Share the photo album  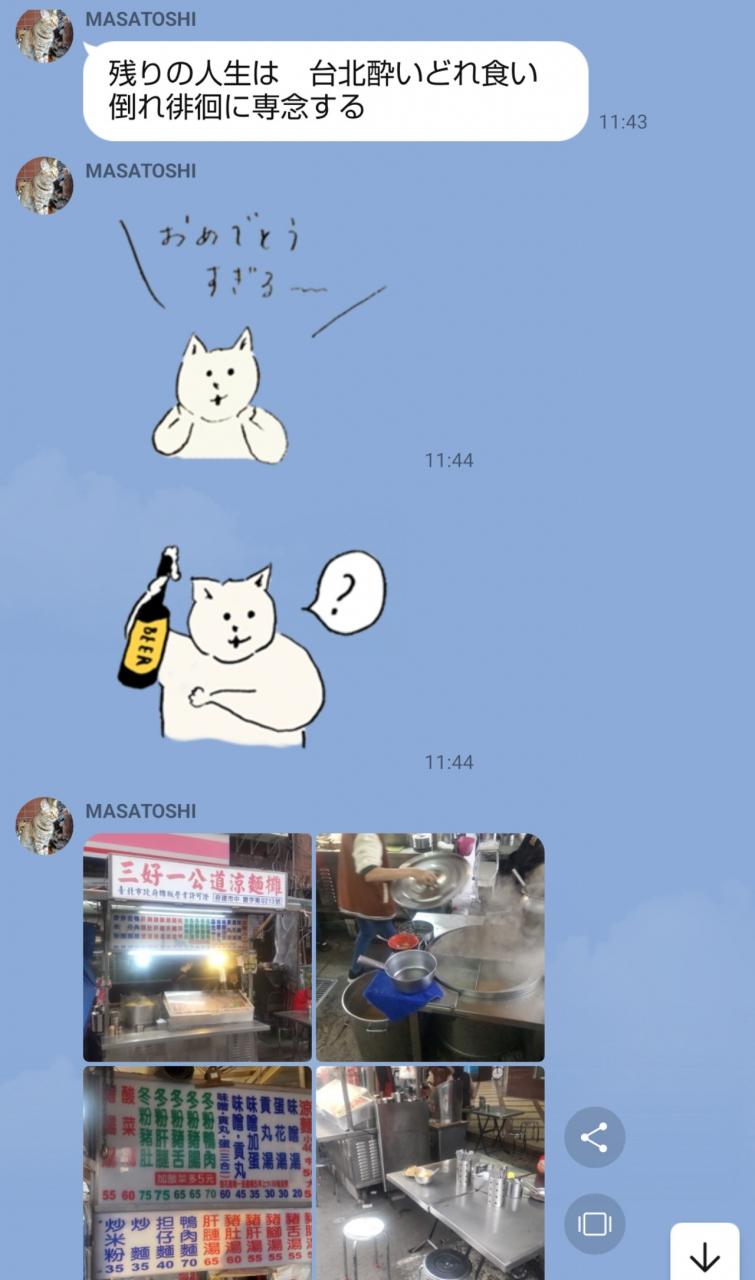[594, 1137]
